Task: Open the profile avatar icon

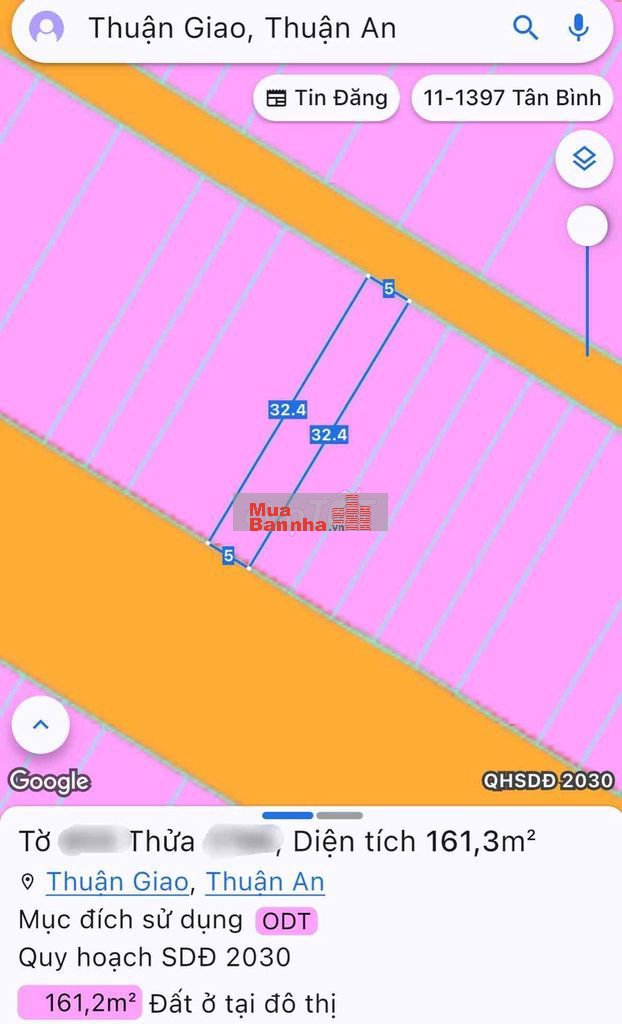Action: point(46,28)
